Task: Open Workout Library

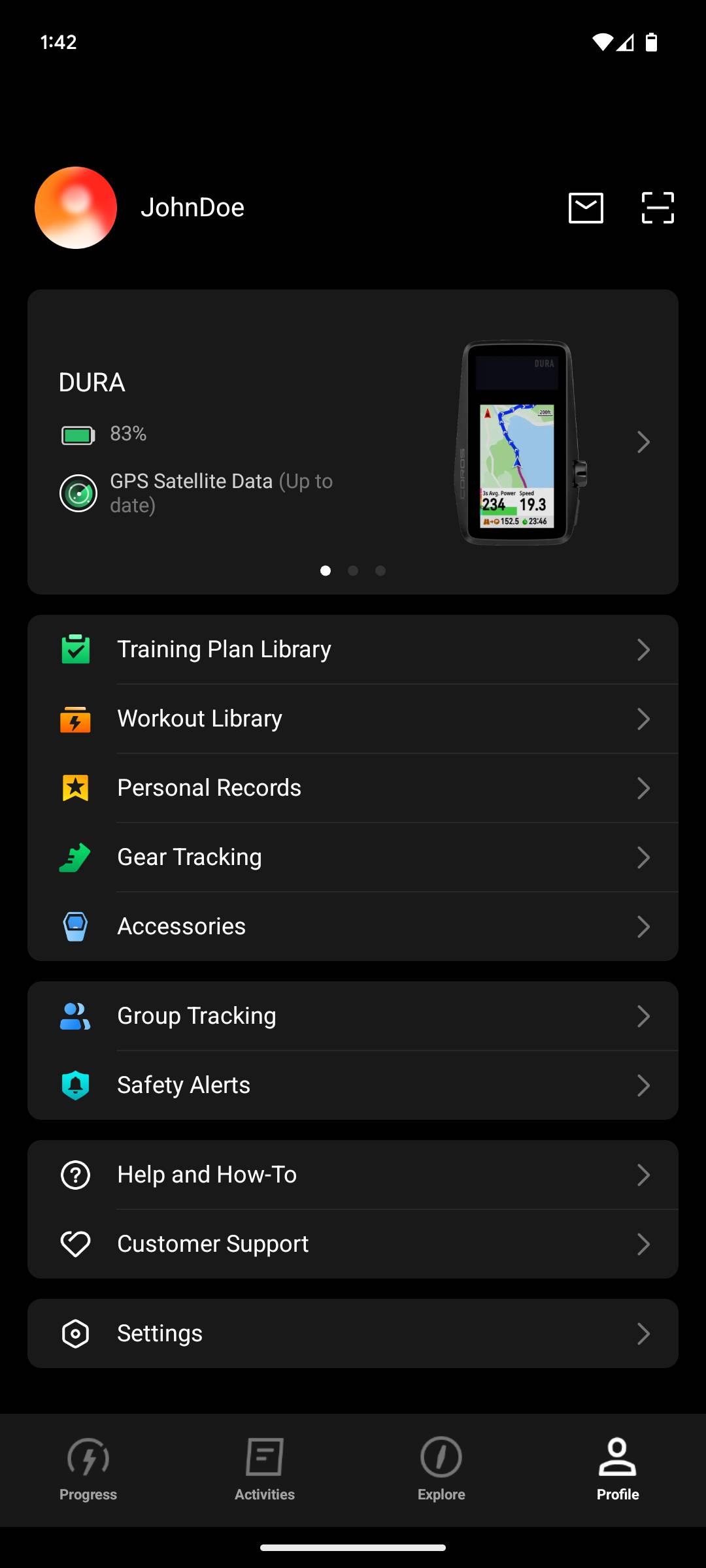Action: [x=353, y=719]
